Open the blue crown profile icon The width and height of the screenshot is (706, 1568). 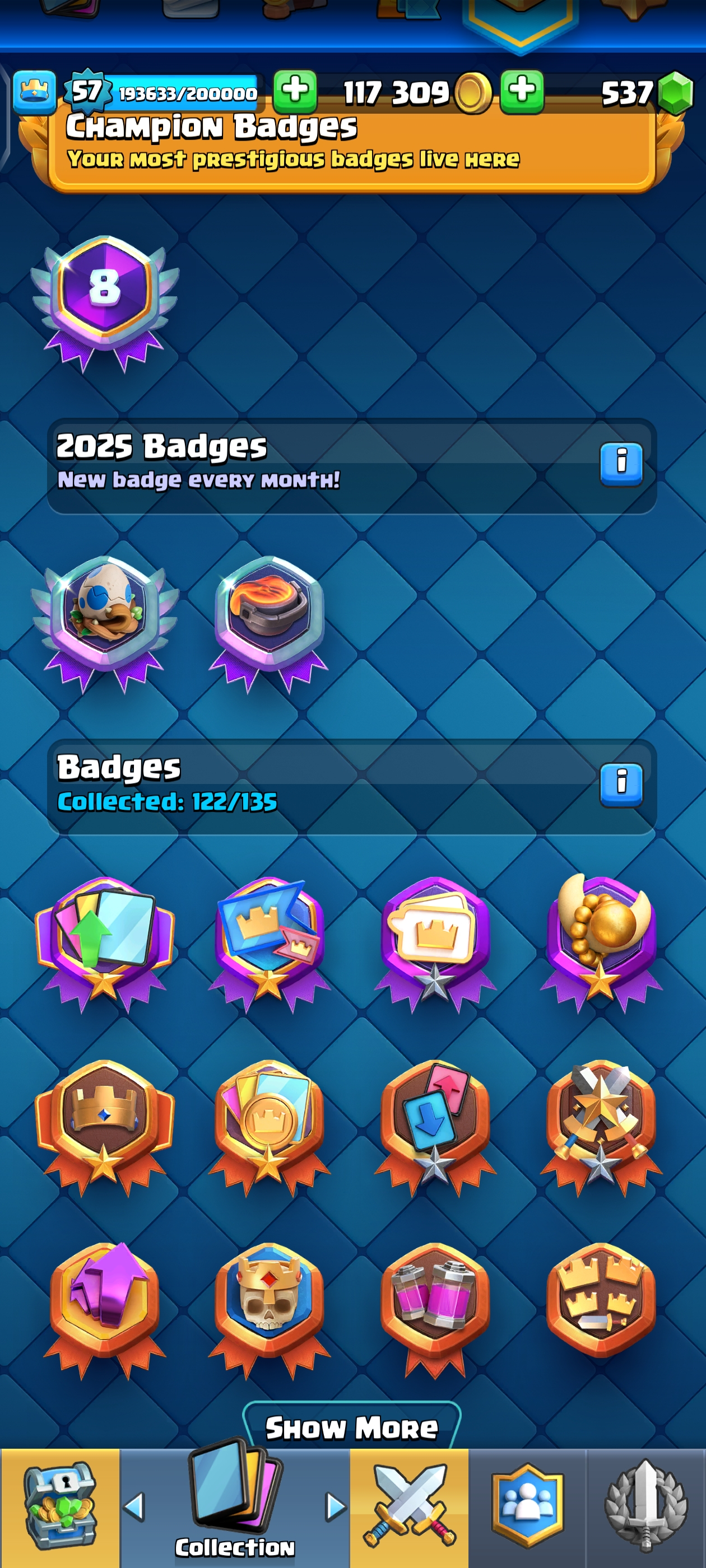coord(35,92)
